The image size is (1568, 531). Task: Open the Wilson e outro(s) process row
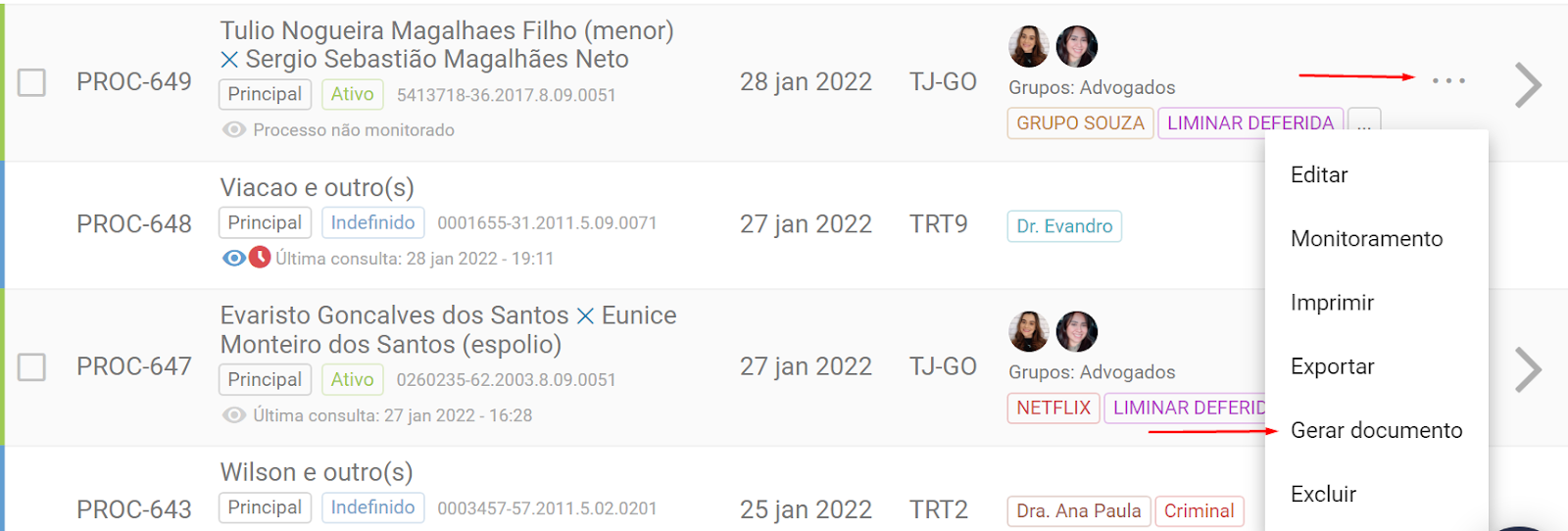coord(317,472)
